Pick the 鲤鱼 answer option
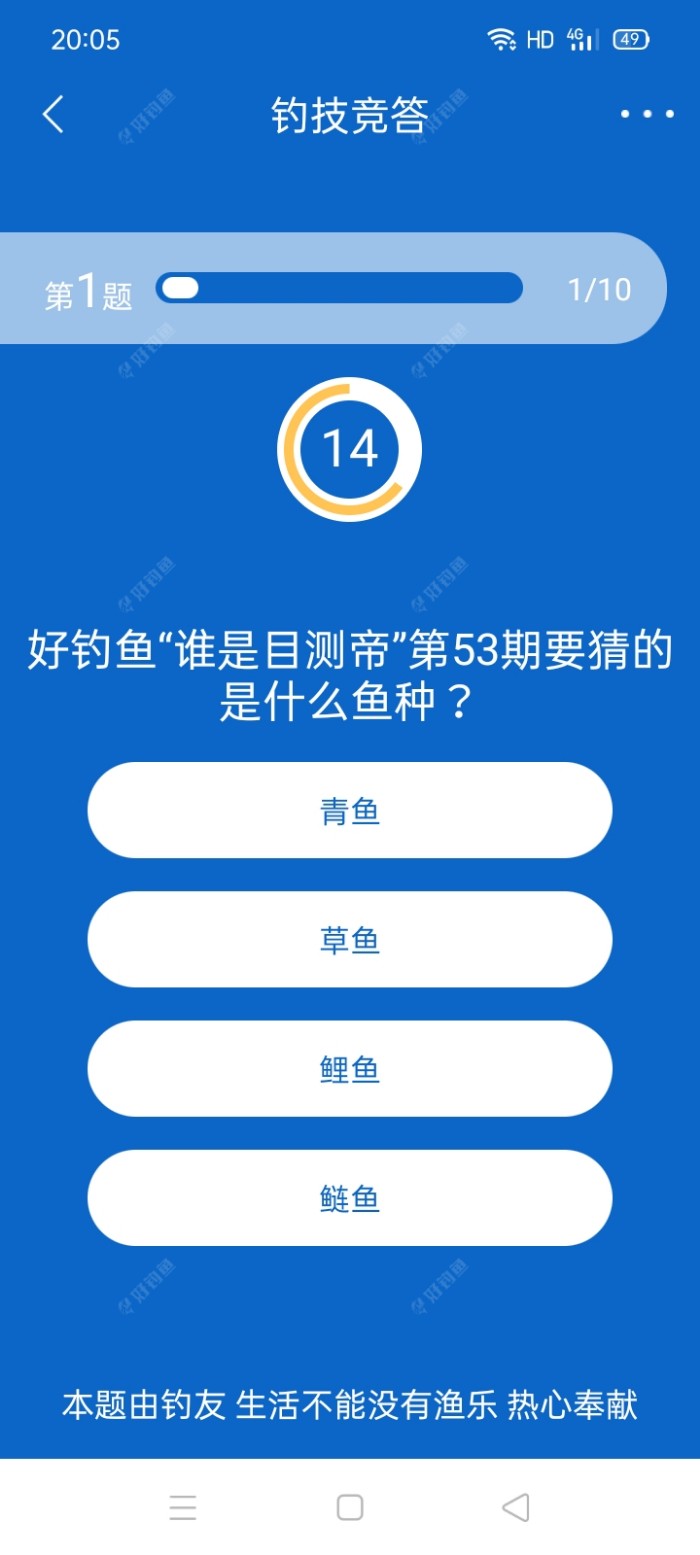 pos(350,1068)
